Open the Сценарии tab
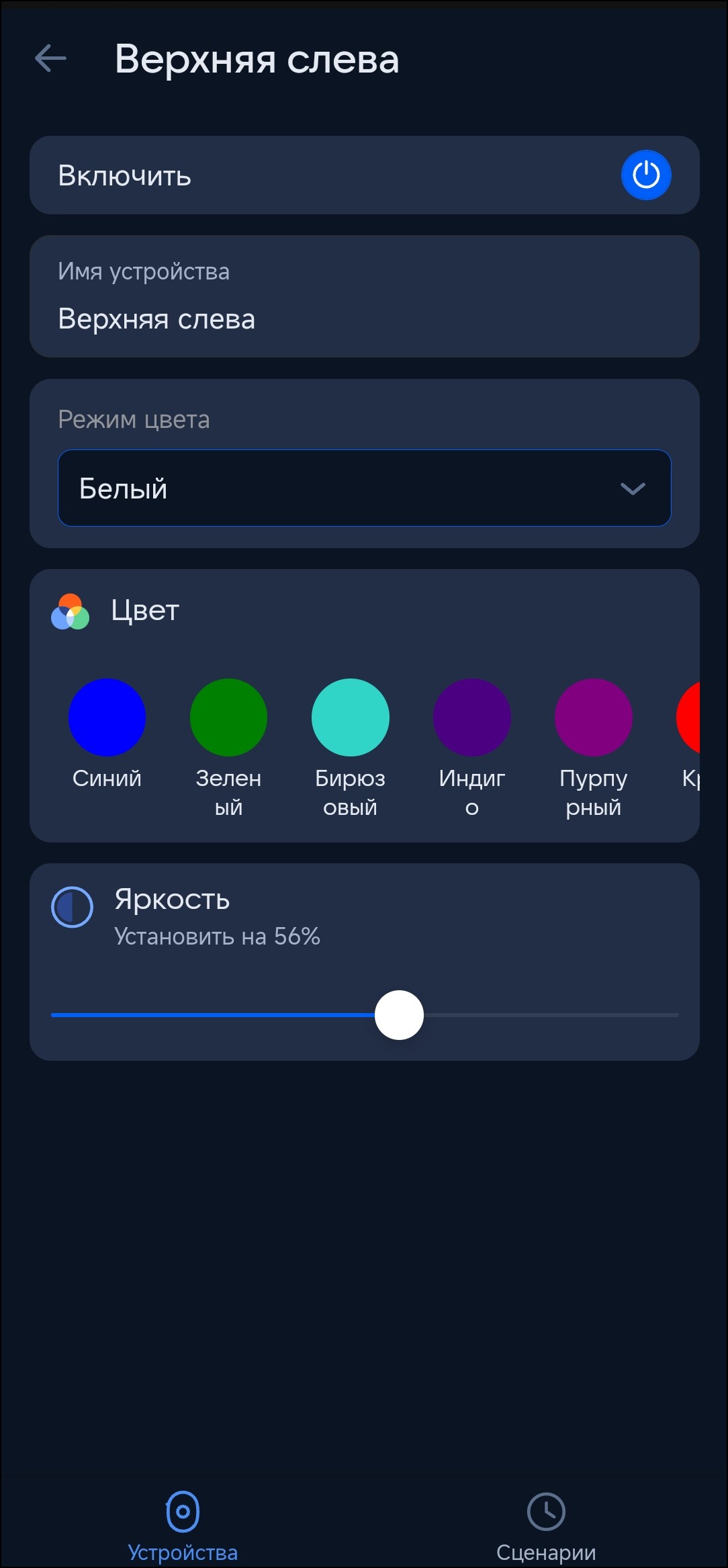Viewport: 728px width, 1568px height. tap(546, 1526)
